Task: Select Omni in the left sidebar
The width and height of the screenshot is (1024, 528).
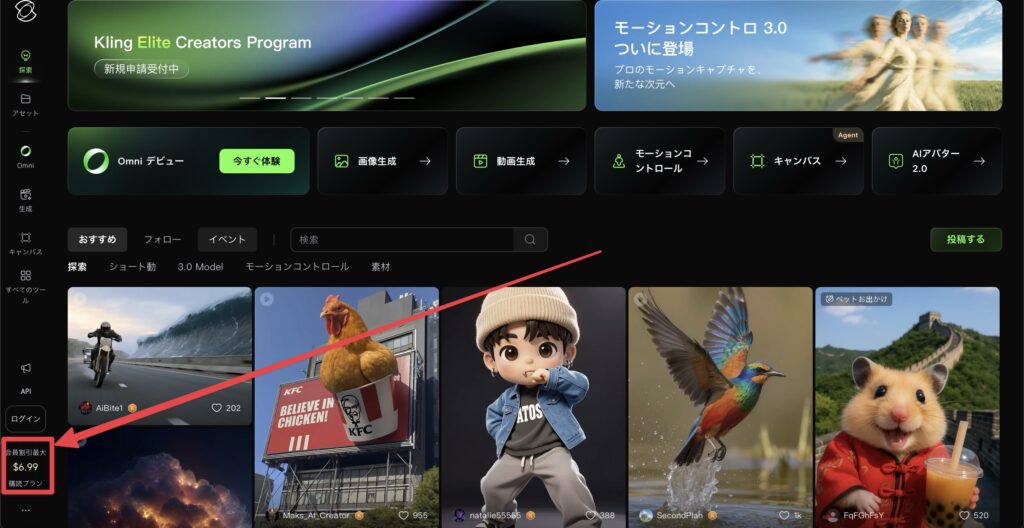Action: point(25,155)
